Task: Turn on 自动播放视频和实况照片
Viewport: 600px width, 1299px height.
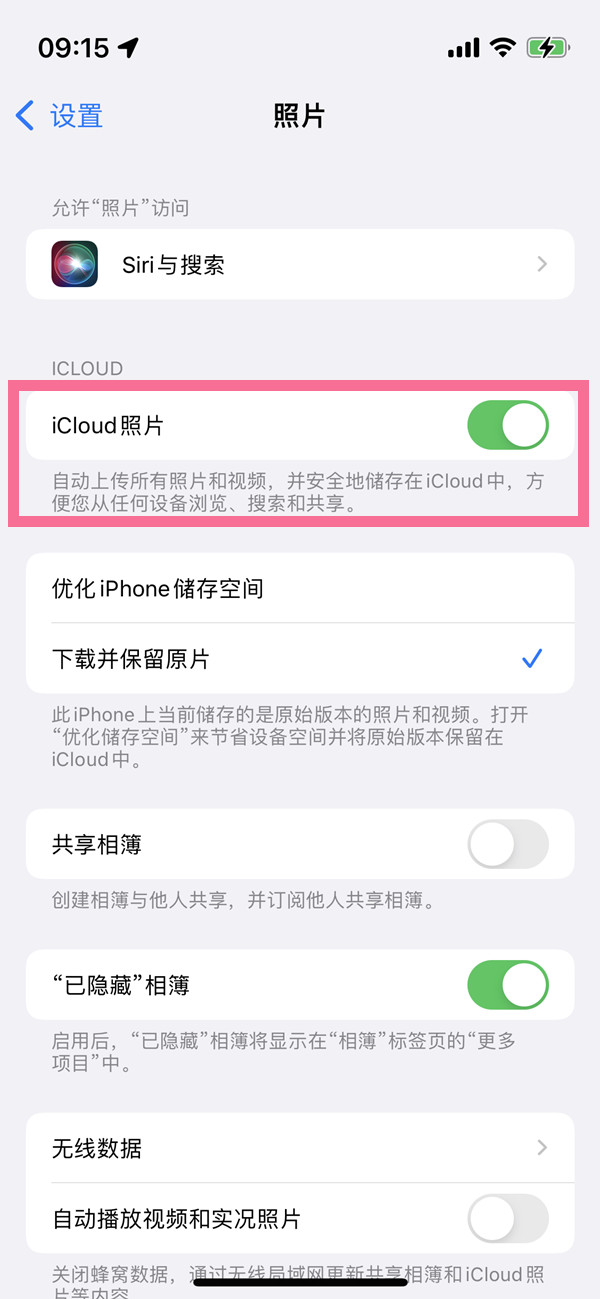Action: coord(507,1219)
